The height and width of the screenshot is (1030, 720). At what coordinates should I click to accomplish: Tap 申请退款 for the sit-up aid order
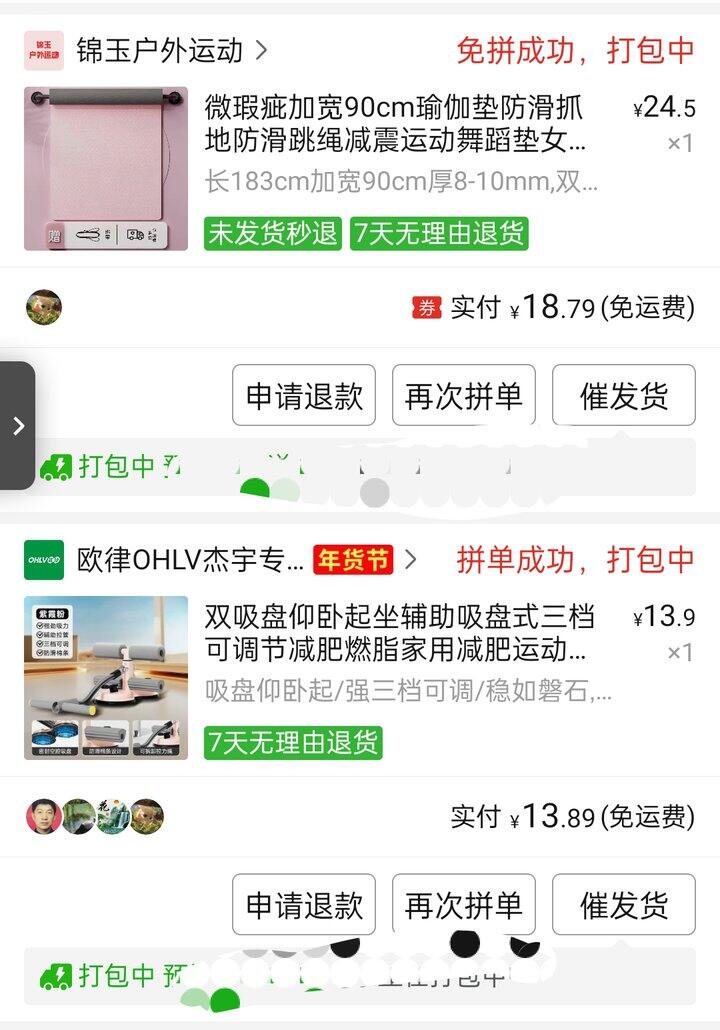(304, 906)
